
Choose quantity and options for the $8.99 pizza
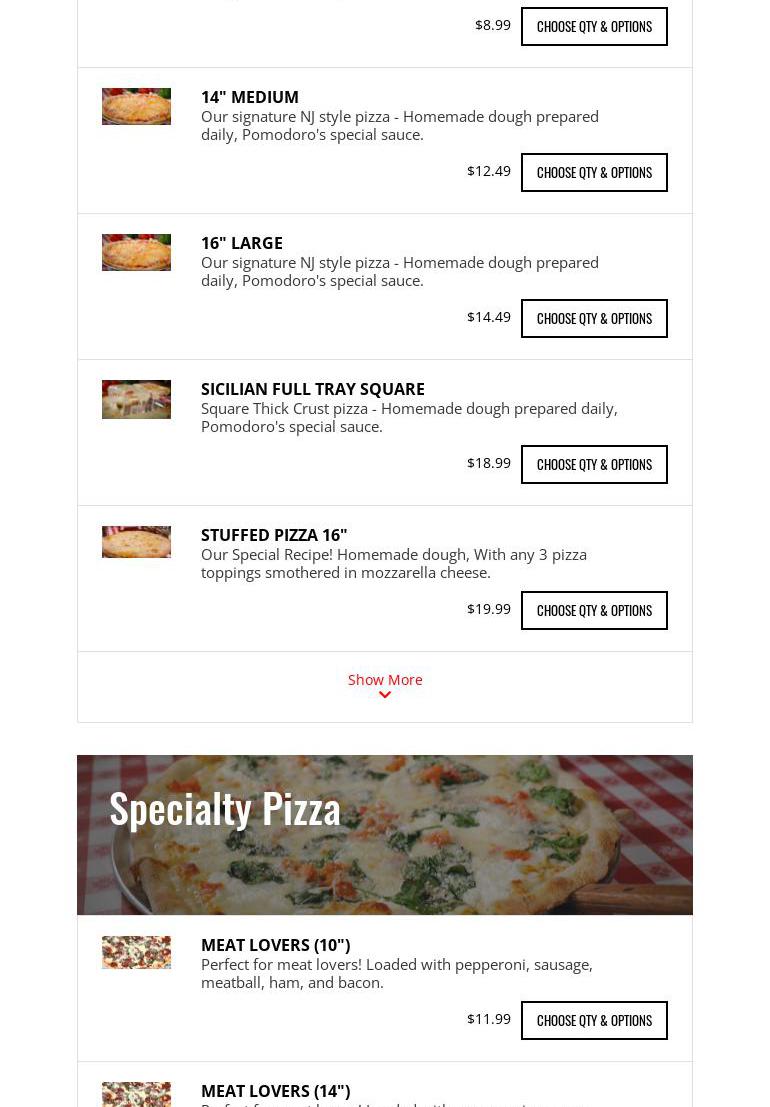coord(594,27)
